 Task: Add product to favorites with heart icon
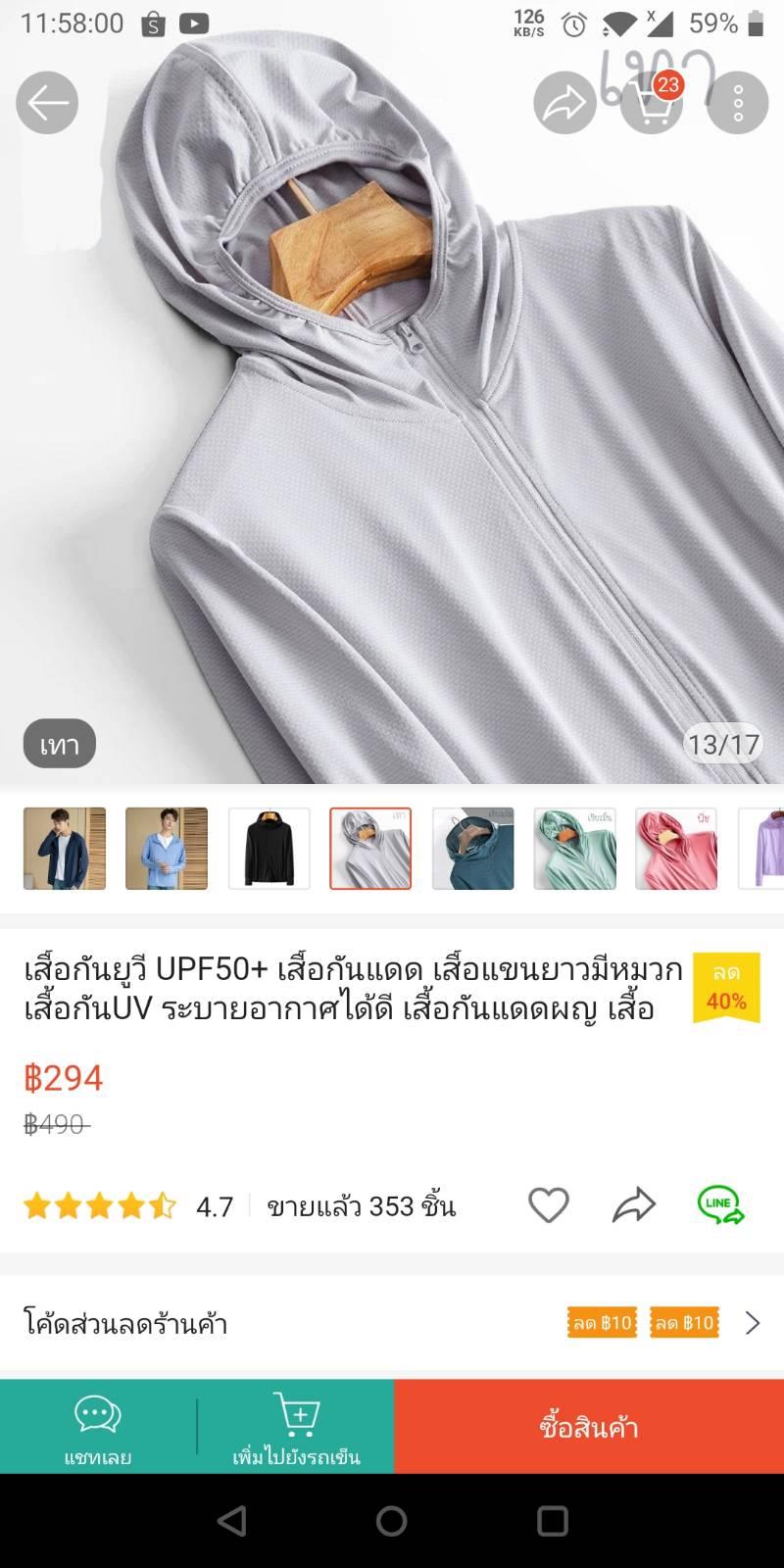549,1205
